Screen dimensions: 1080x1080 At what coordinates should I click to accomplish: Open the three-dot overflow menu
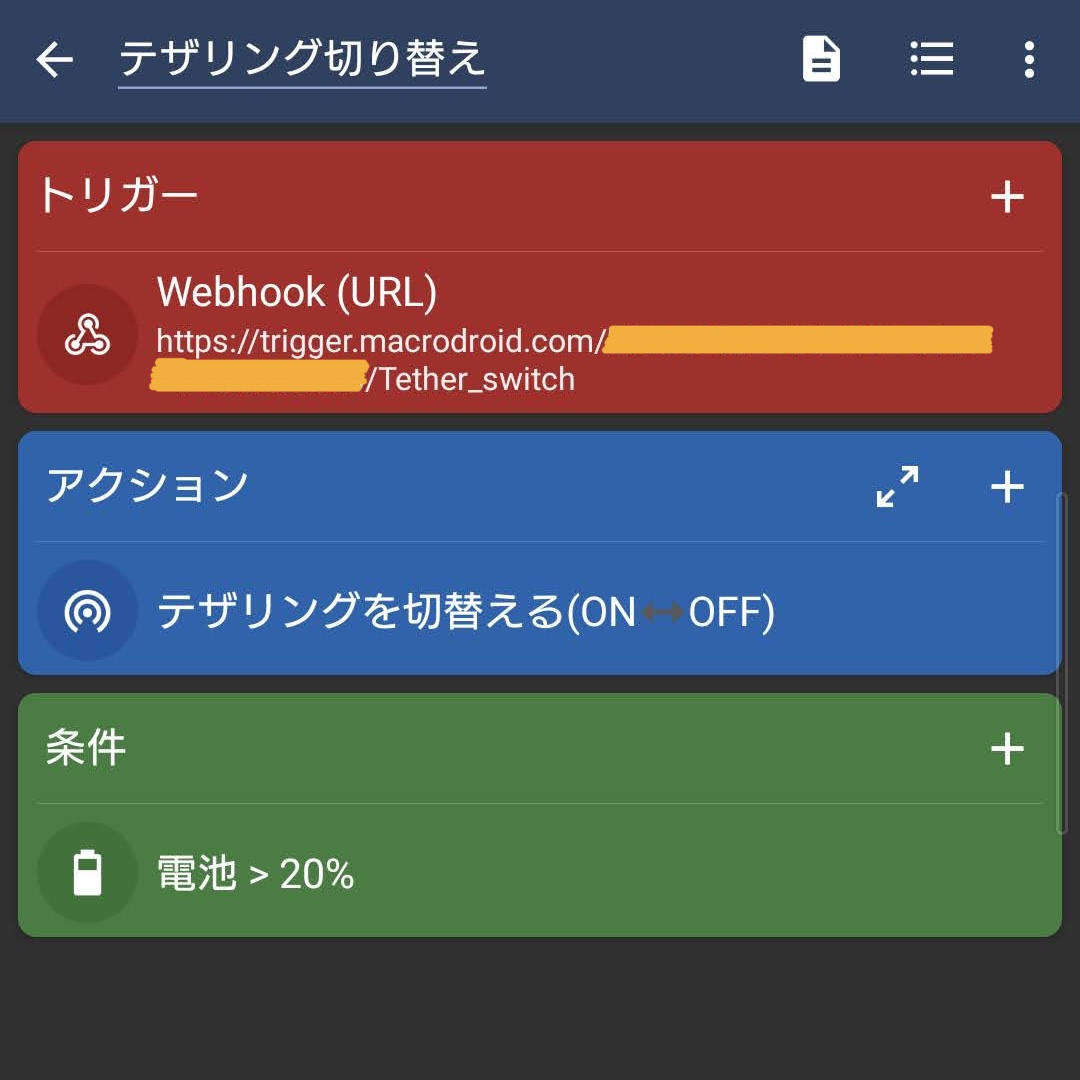pos(1029,60)
